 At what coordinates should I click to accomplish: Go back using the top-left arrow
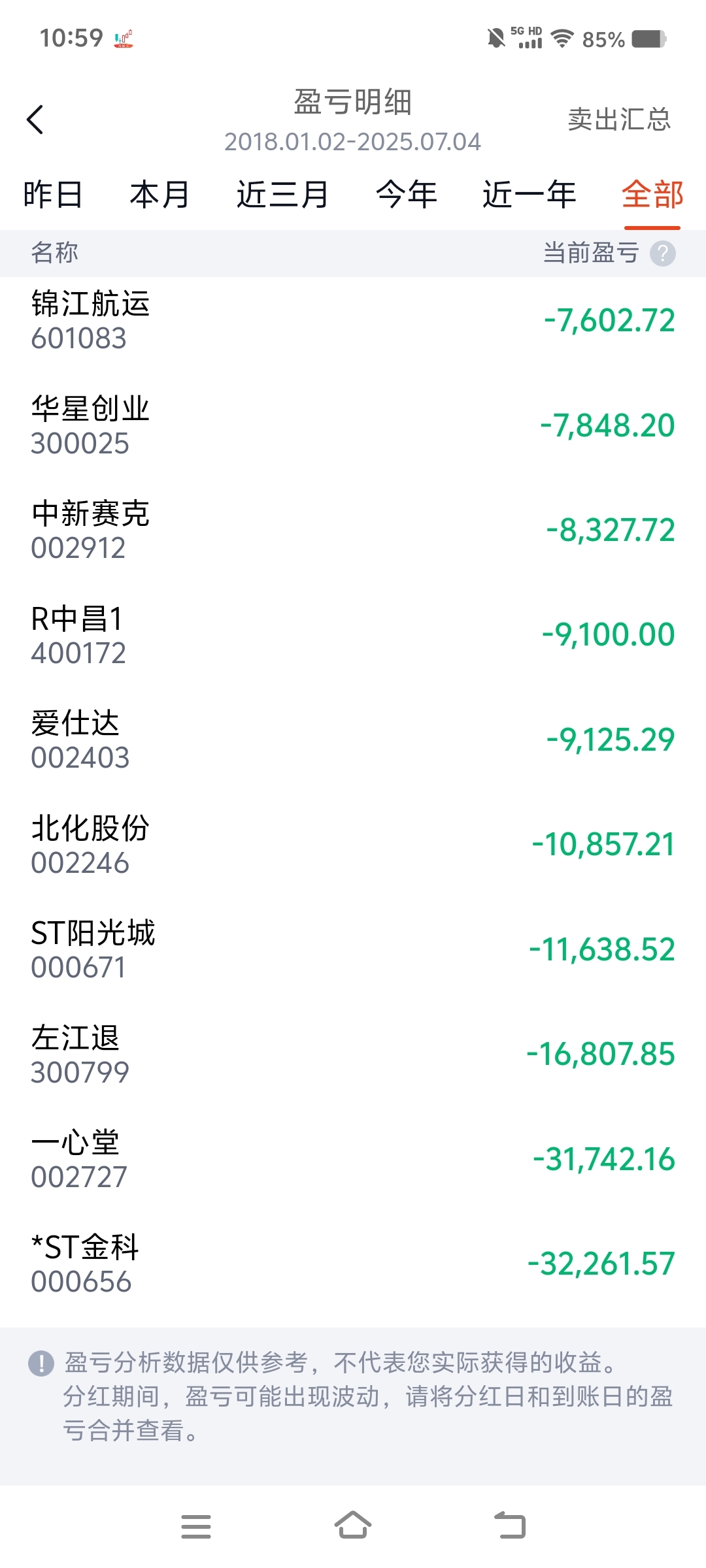[x=35, y=120]
